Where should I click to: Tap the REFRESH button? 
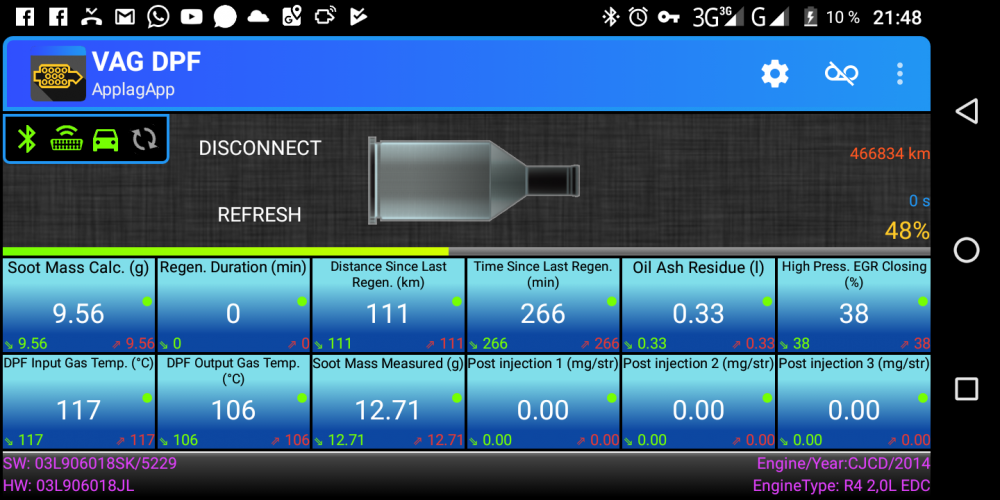260,214
